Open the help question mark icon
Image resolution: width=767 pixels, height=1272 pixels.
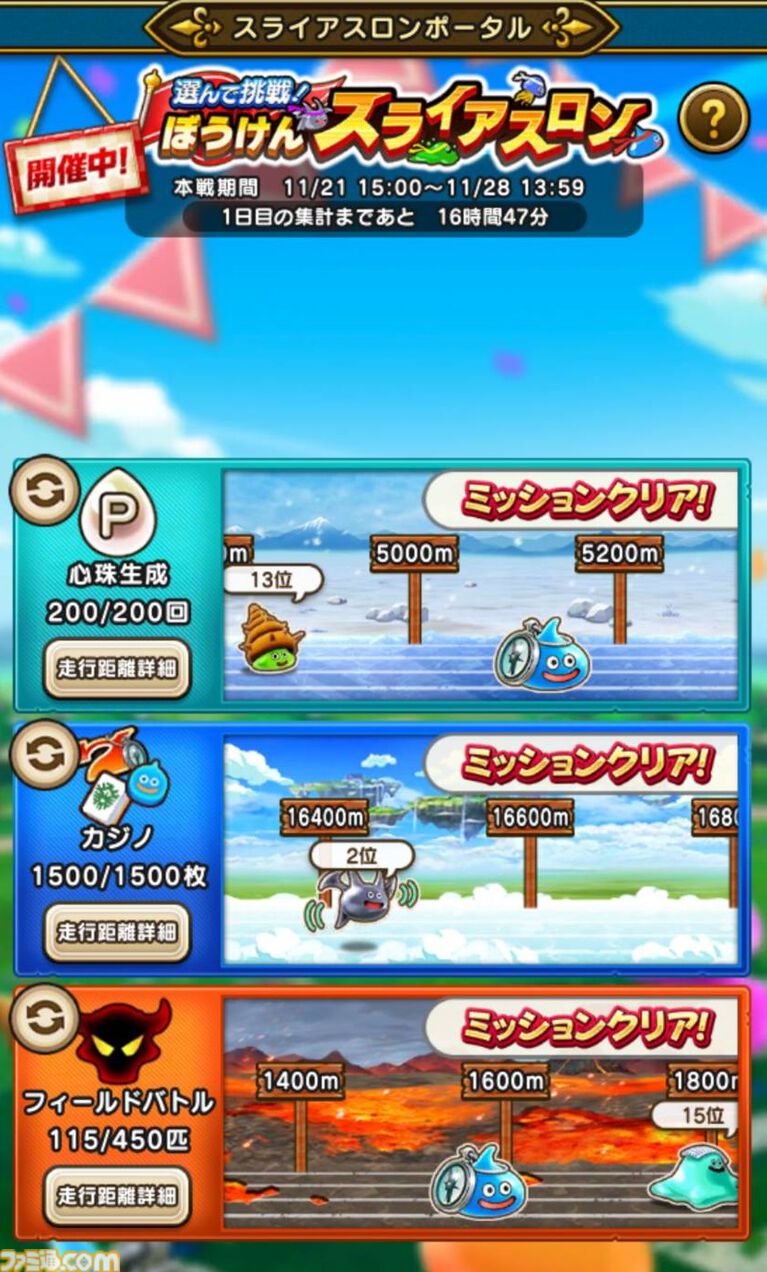pos(713,119)
